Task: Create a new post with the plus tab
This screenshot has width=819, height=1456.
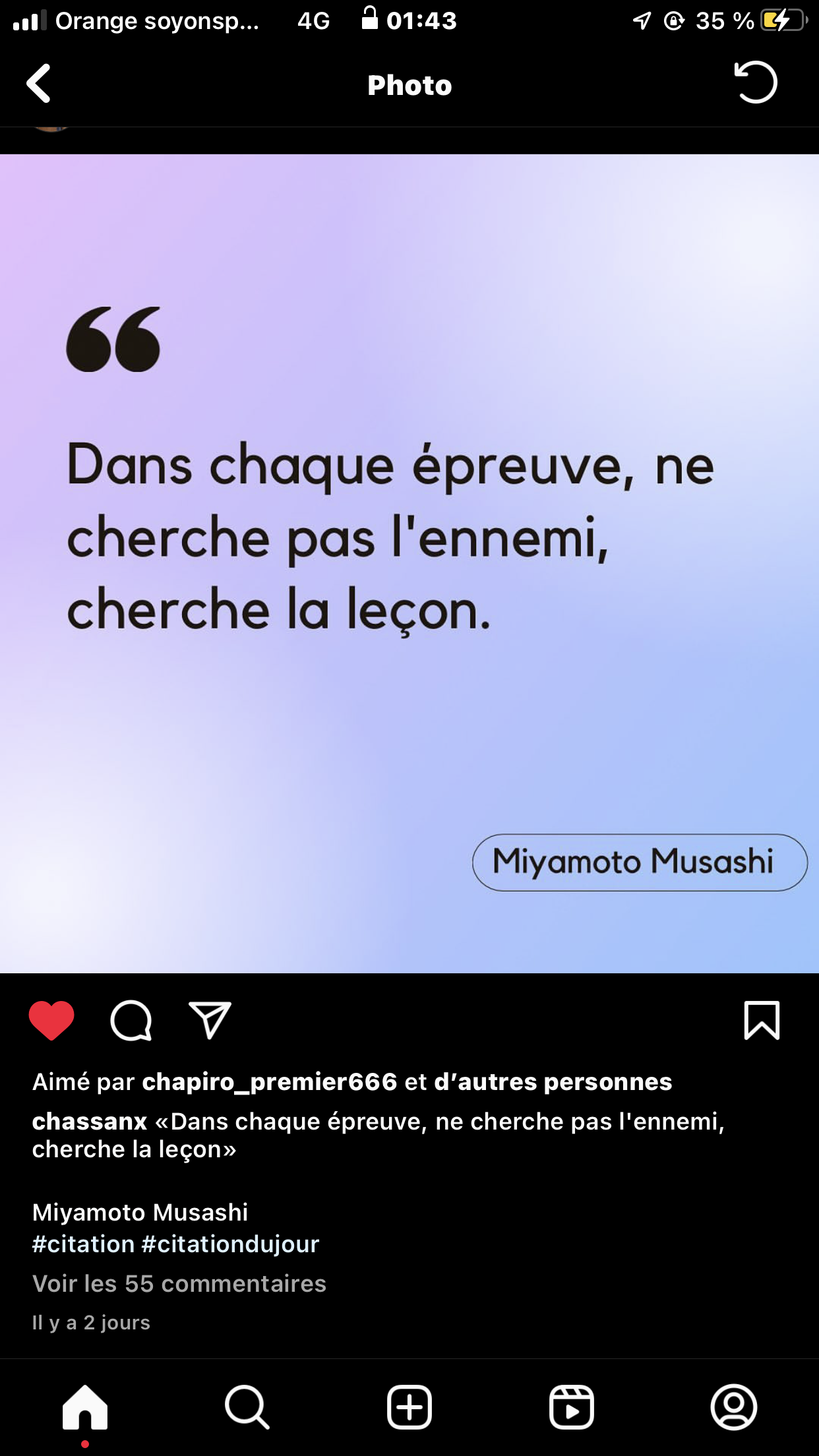Action: point(409,1407)
